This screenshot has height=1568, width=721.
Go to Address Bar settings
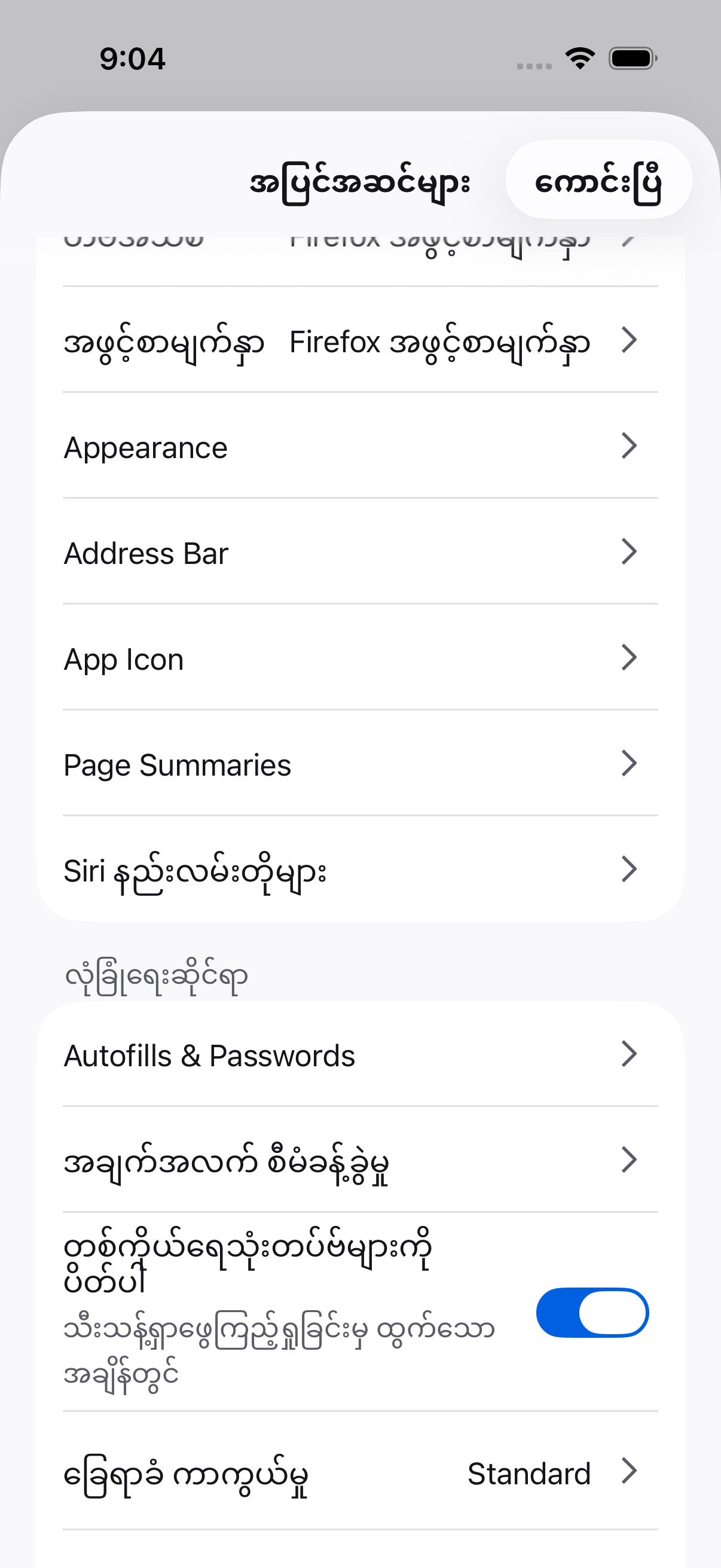360,553
